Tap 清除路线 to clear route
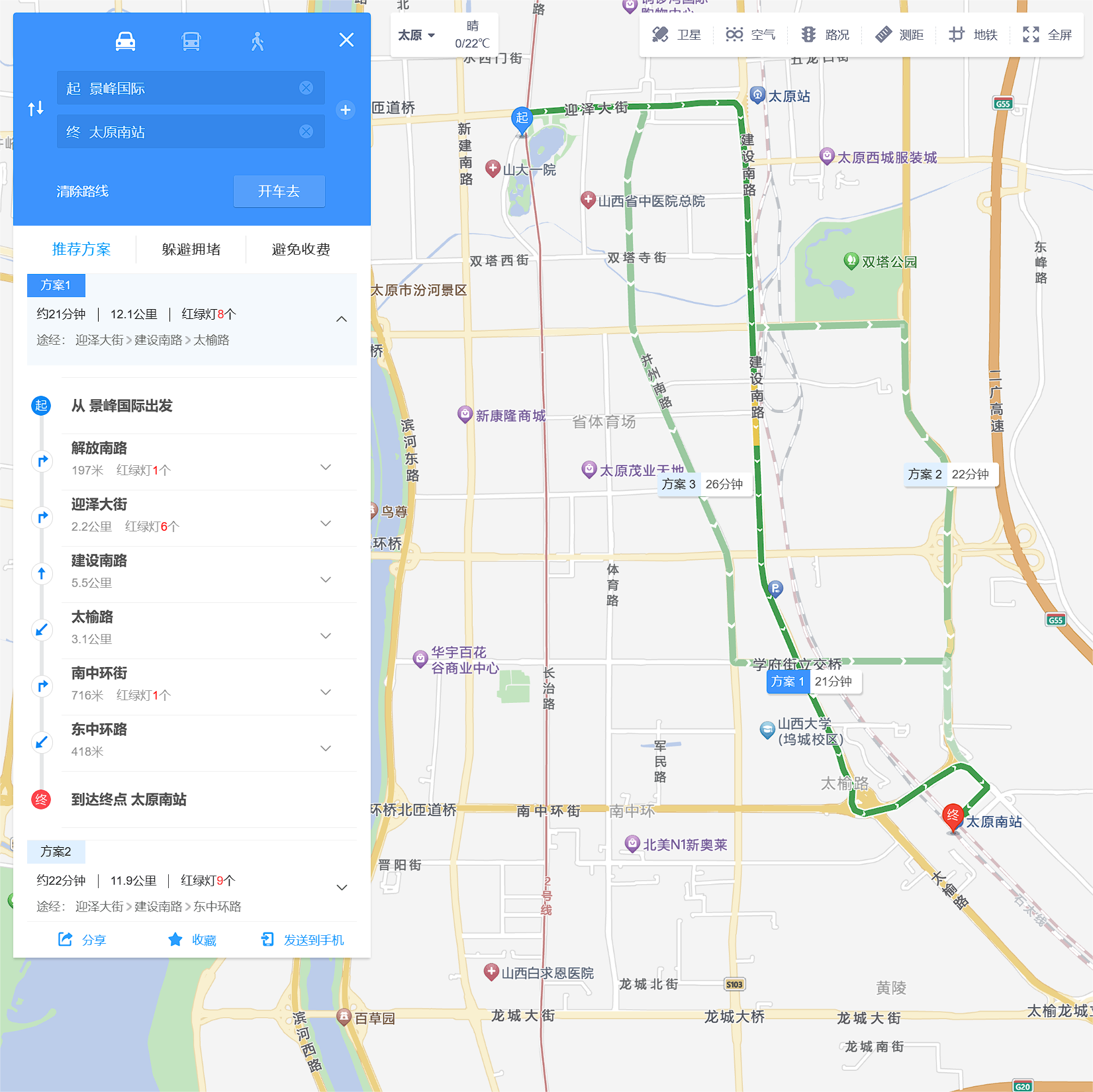 point(82,191)
